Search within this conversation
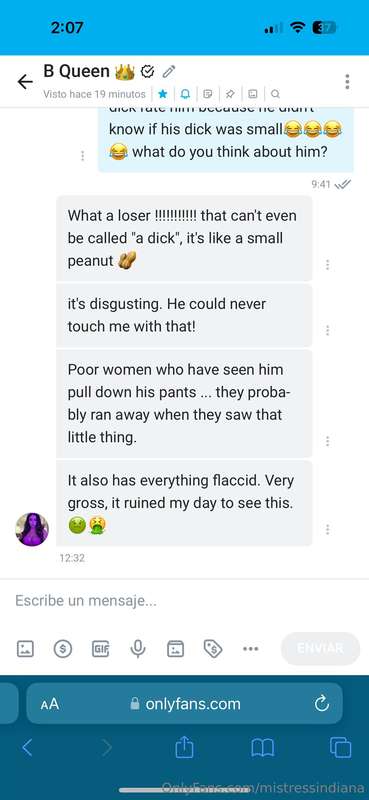This screenshot has width=369, height=800. [275, 94]
